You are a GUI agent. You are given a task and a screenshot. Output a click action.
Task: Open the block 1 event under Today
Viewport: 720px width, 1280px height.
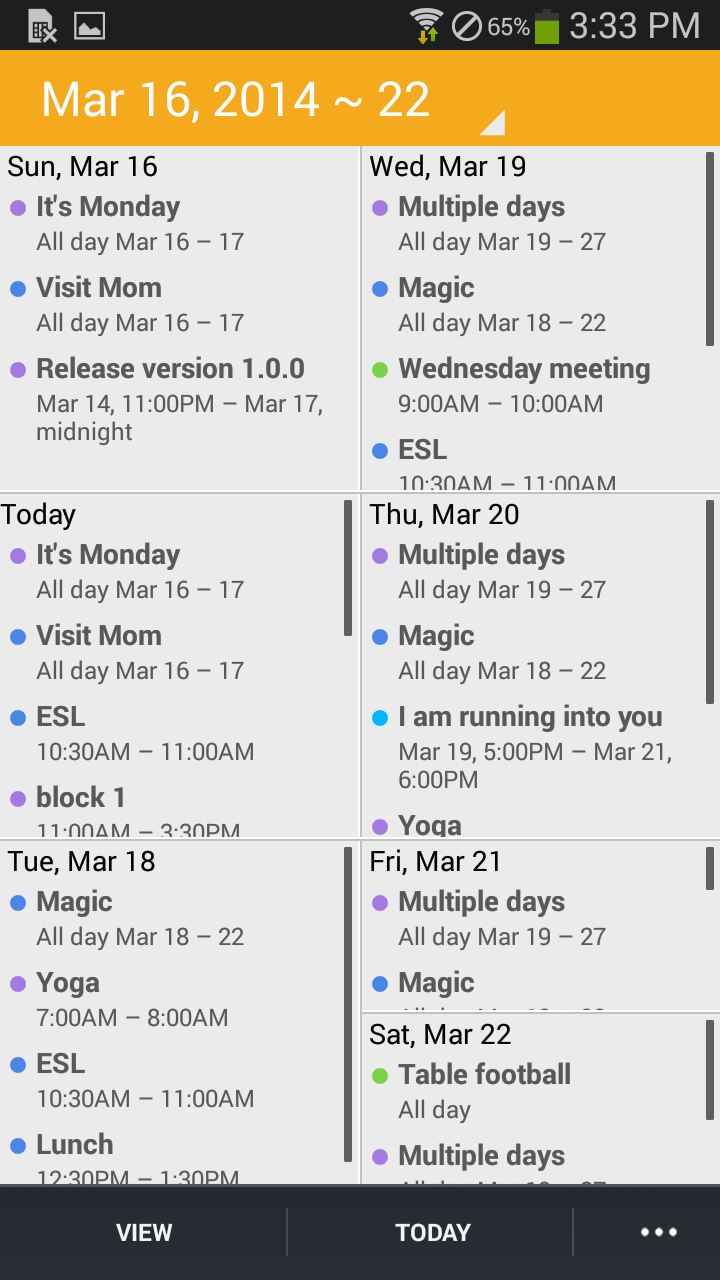click(81, 798)
